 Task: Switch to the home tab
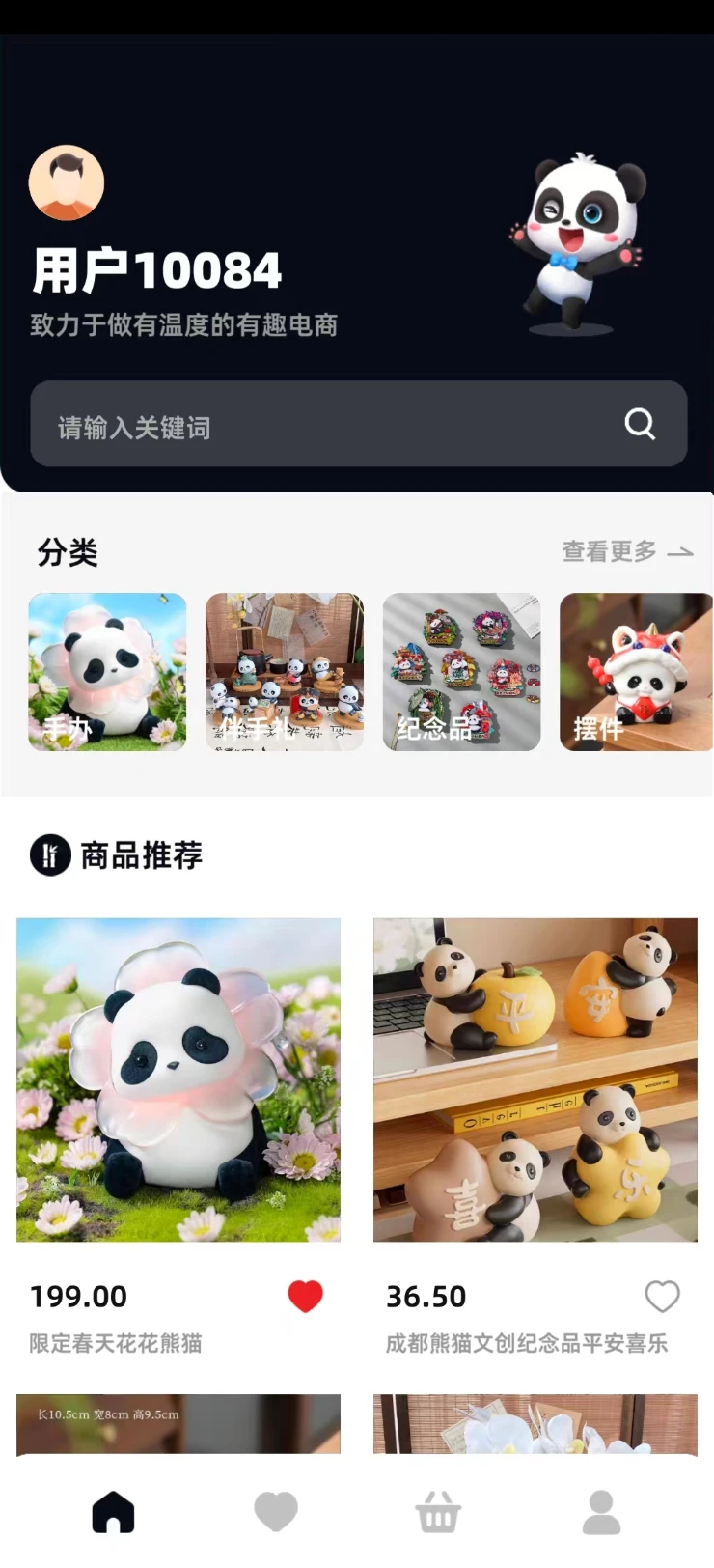click(x=113, y=1512)
